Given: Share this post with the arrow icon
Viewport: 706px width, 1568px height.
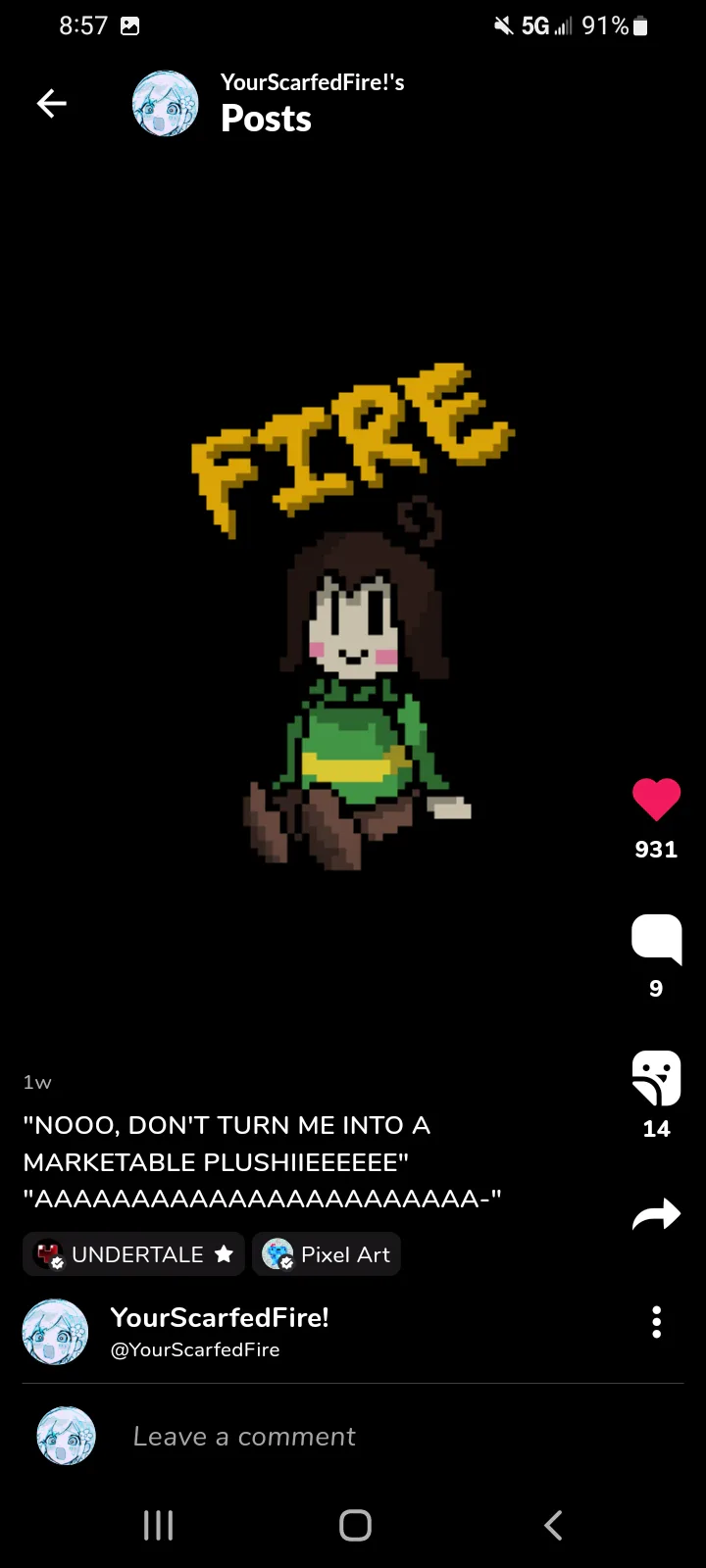Looking at the screenshot, I should tap(656, 1215).
